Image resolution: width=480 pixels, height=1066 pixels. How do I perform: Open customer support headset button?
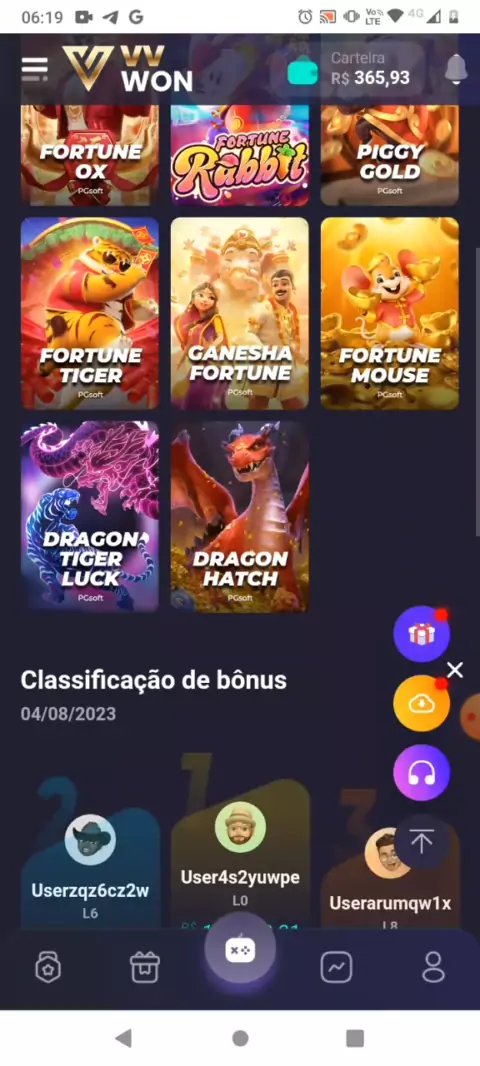(422, 773)
